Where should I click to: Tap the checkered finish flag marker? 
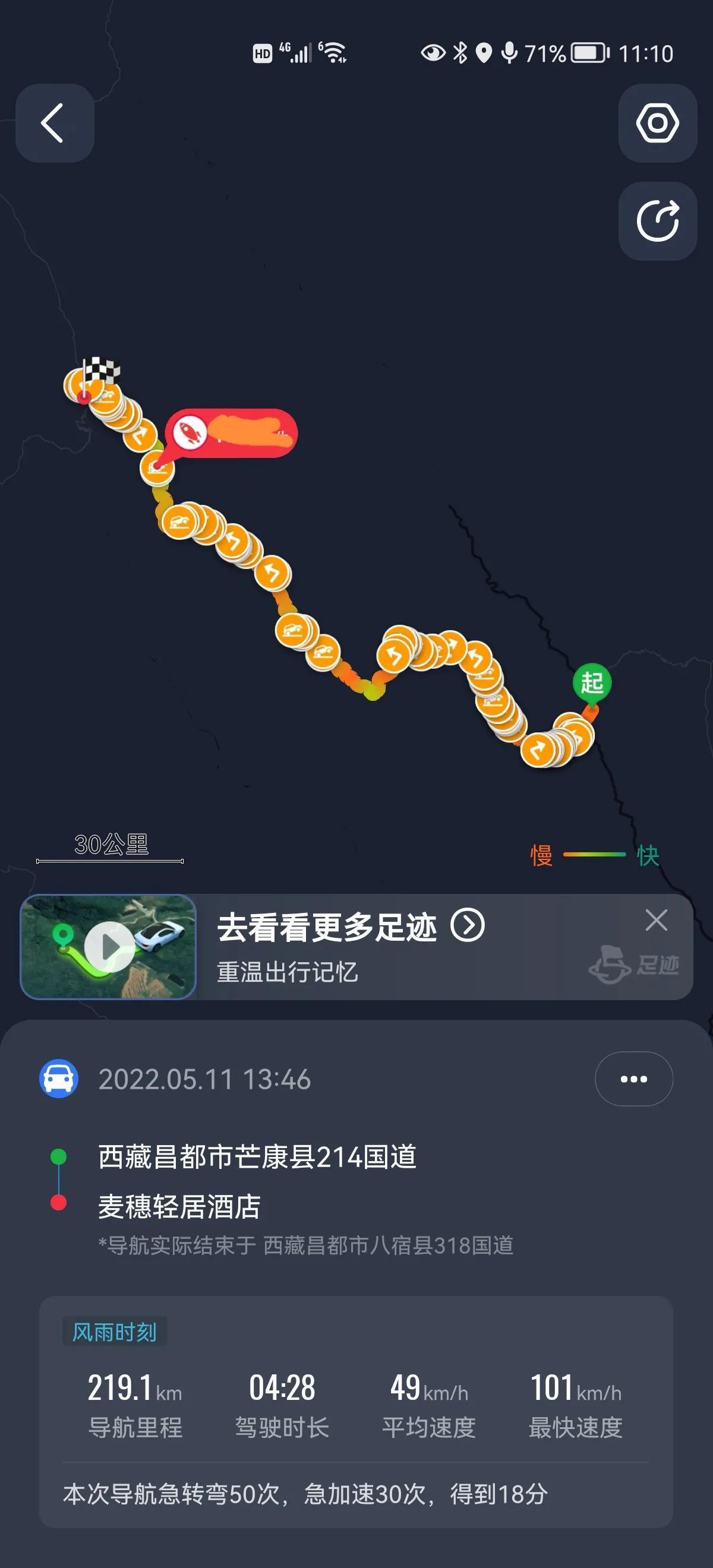click(100, 370)
